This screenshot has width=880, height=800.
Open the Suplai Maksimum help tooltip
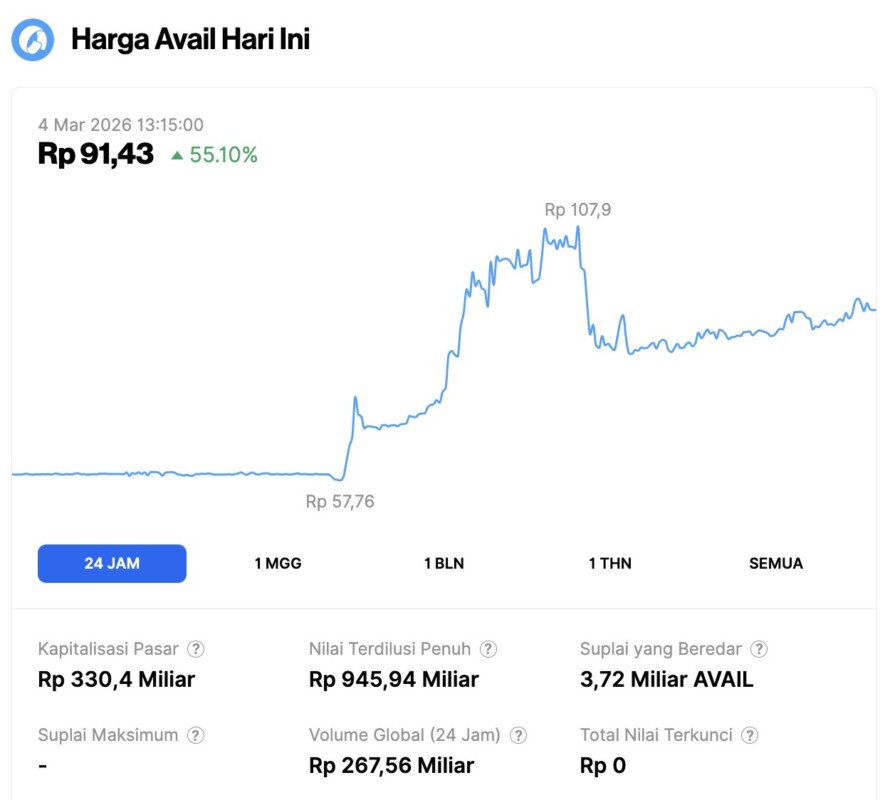pos(196,735)
